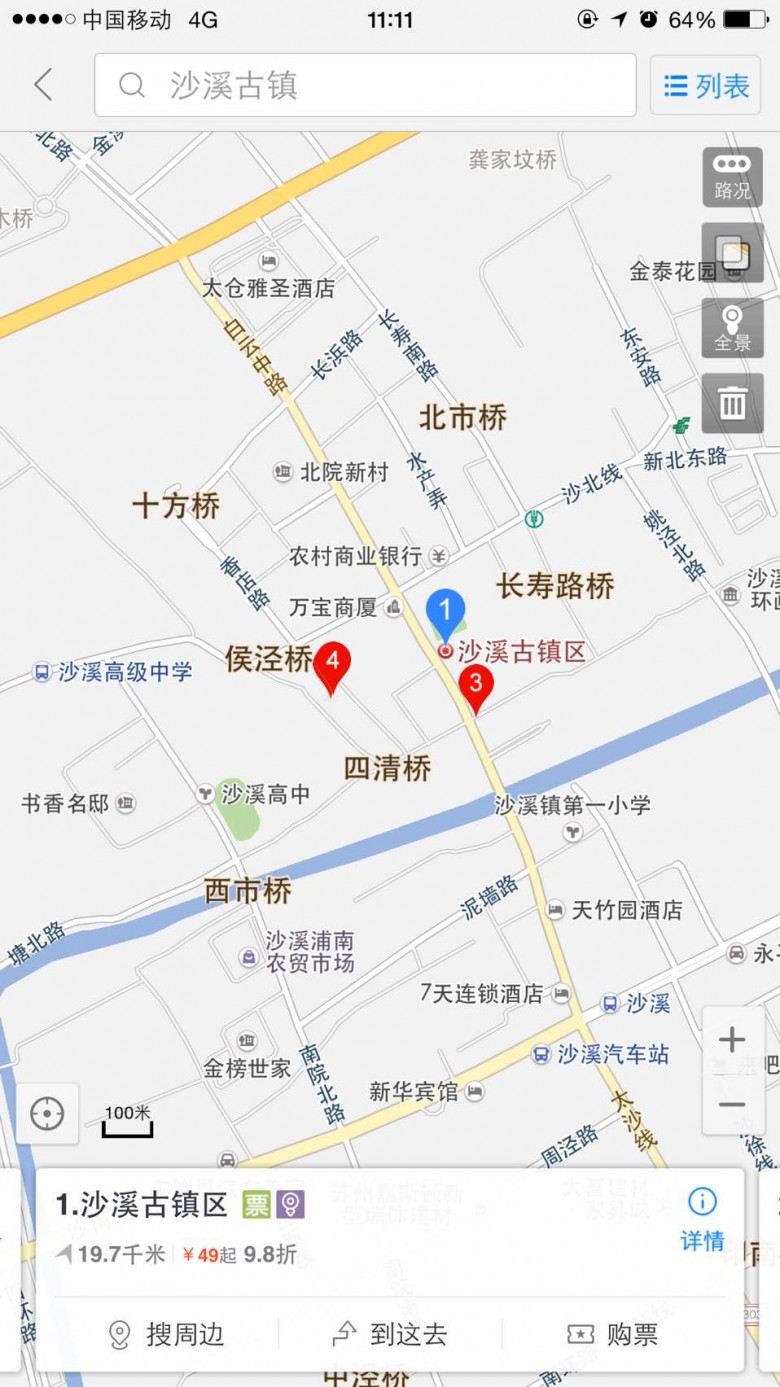The image size is (780, 1387).
Task: Tap the search box showing 沙溪古镇
Action: tap(365, 85)
